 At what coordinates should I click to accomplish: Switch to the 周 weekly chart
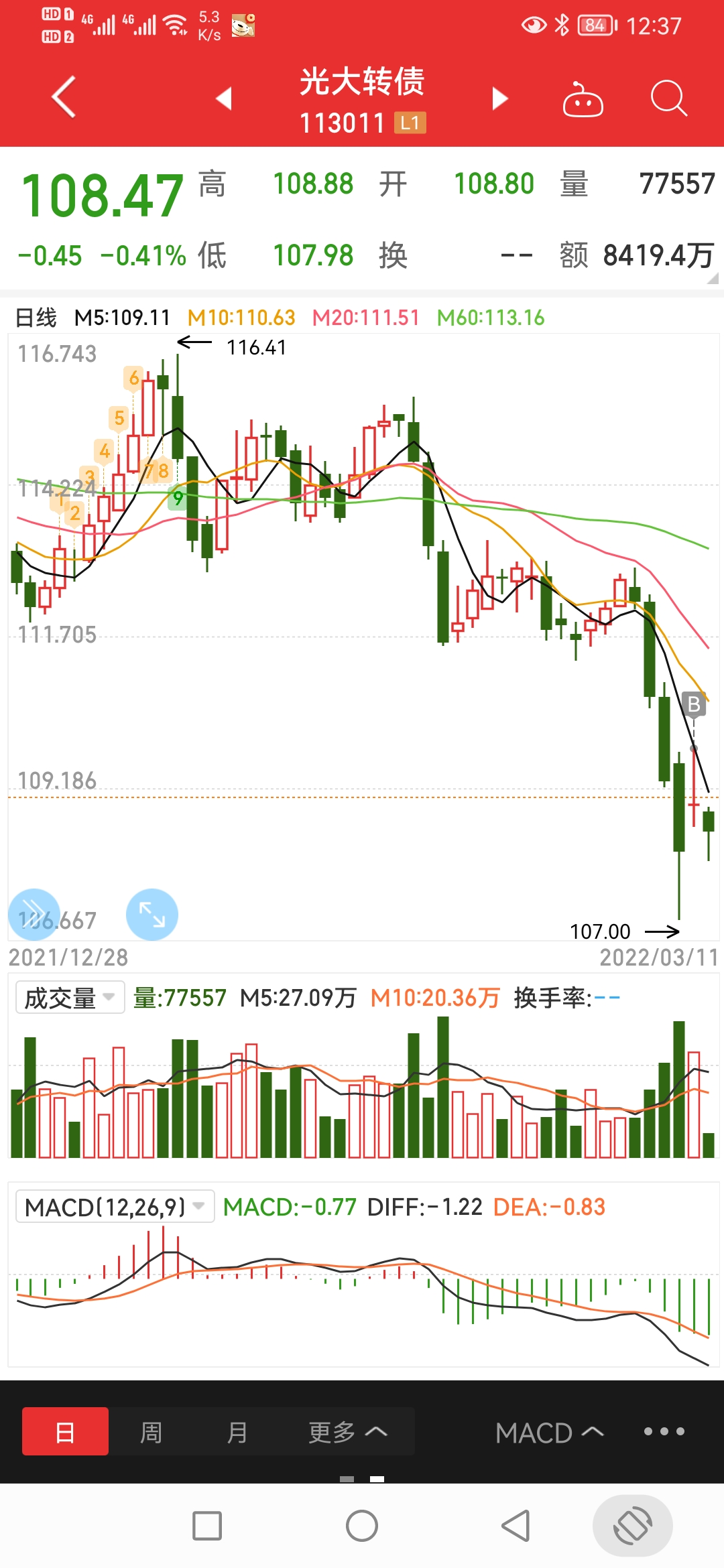point(151,1432)
